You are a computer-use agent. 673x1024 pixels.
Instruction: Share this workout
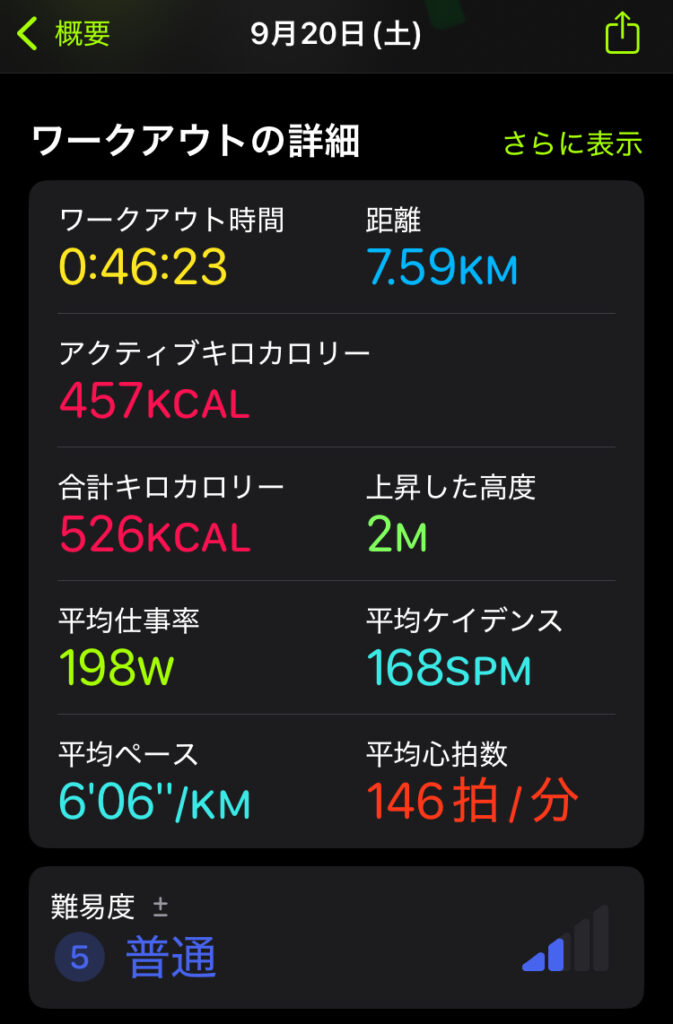622,34
